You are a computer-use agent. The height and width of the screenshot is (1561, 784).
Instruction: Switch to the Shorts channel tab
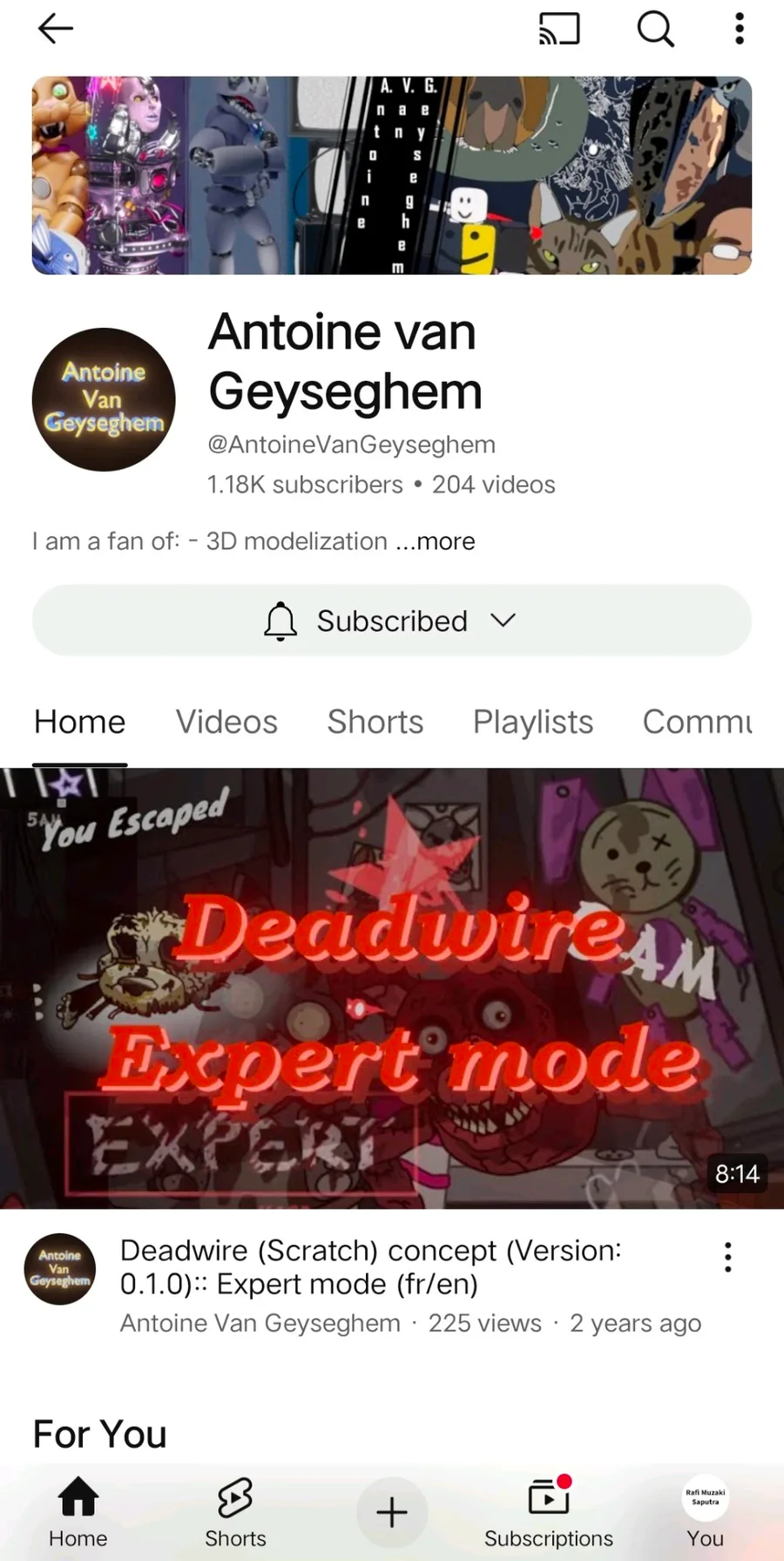[375, 722]
